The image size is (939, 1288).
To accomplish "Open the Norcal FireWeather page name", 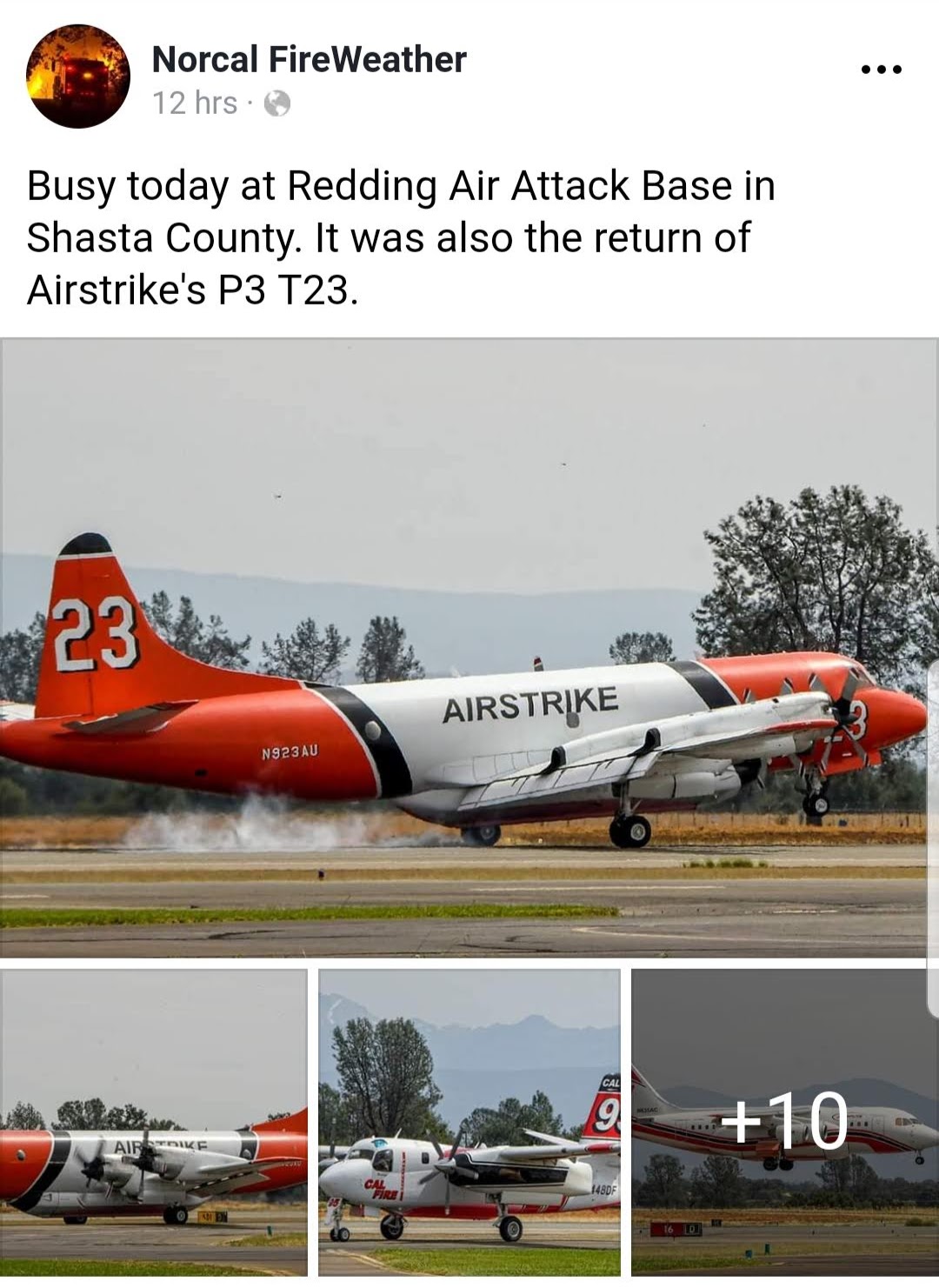I will point(309,59).
